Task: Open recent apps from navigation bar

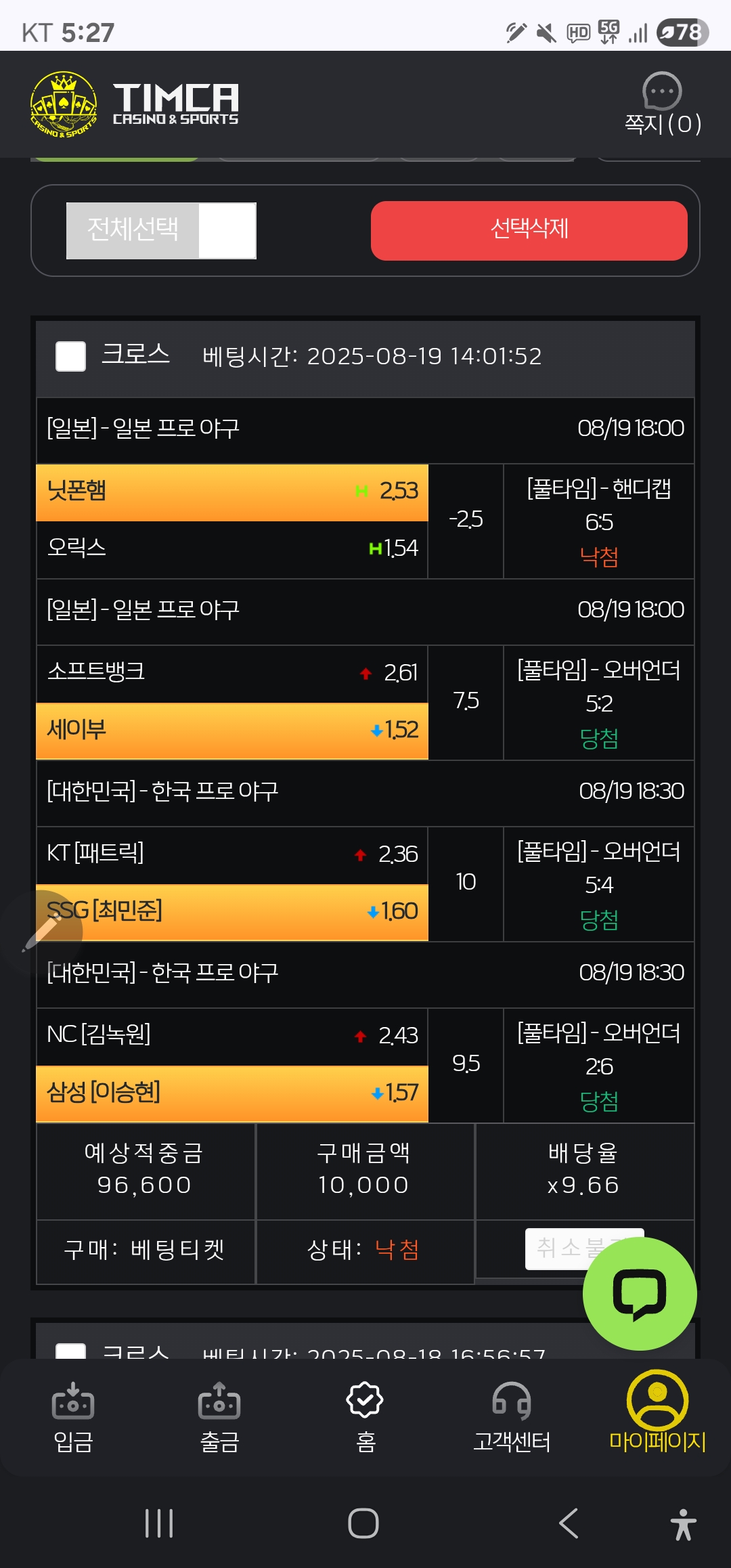Action: [x=160, y=1523]
